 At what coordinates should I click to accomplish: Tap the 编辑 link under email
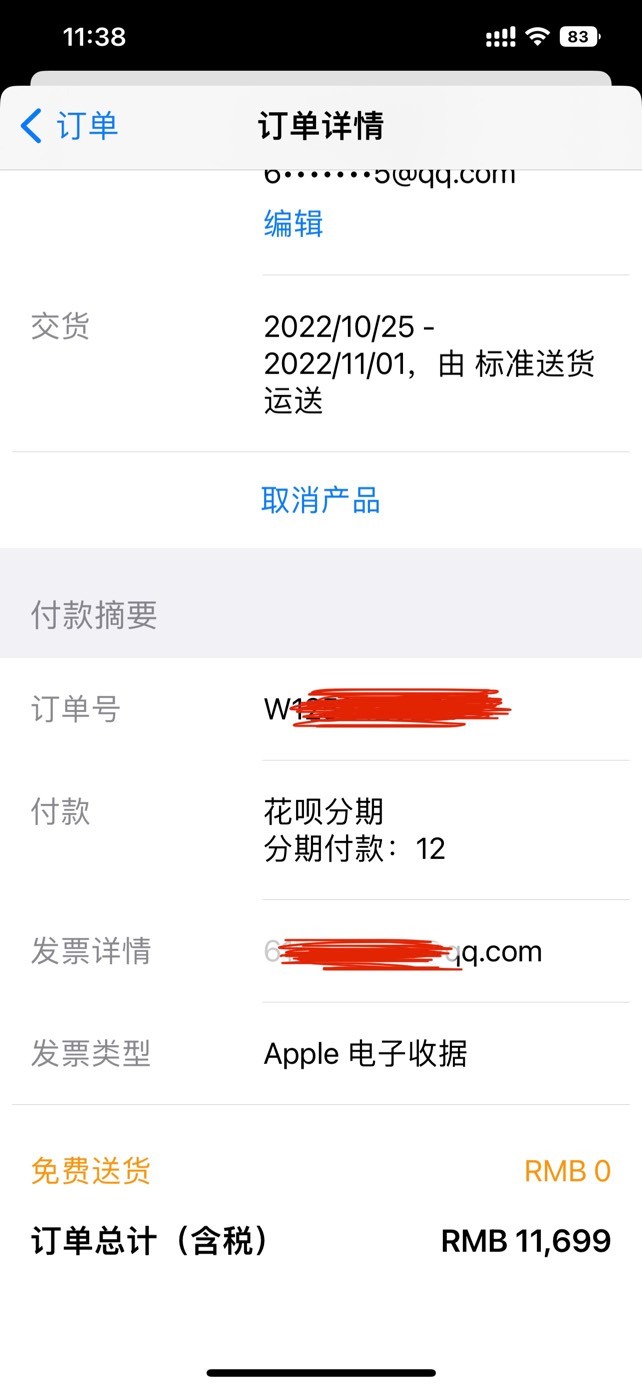(x=293, y=223)
